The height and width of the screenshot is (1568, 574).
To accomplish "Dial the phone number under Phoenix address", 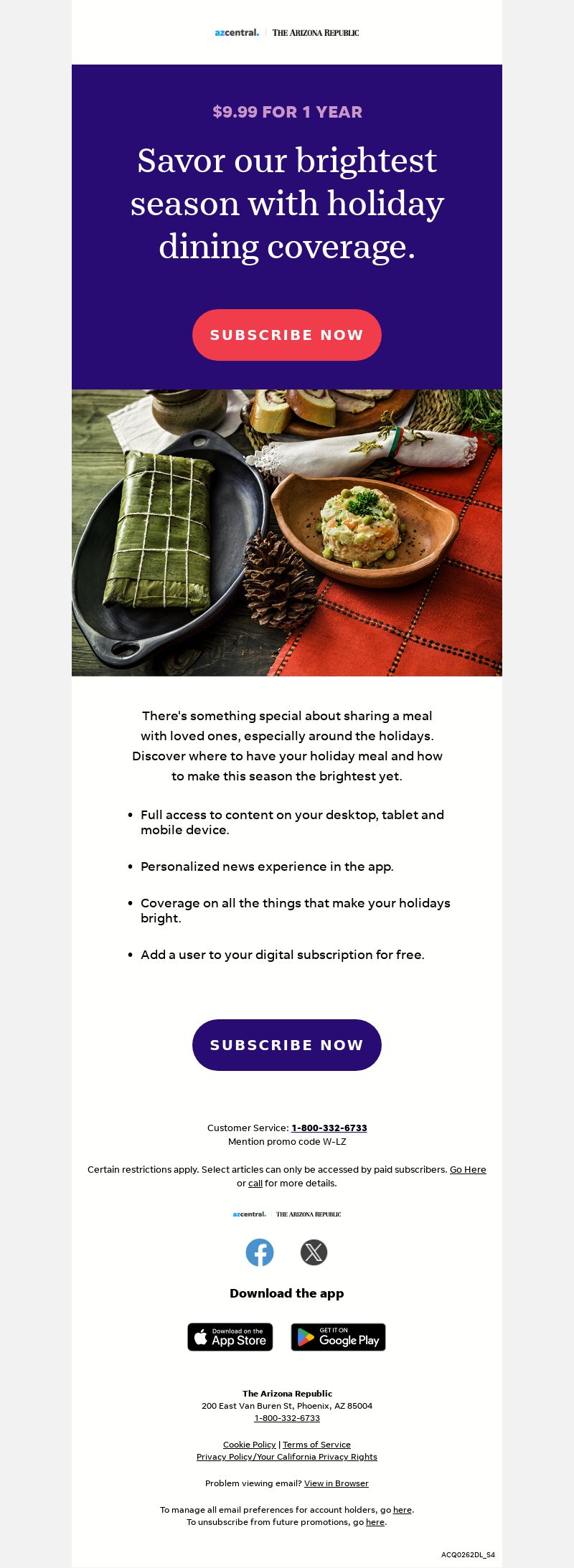I will pos(287,1417).
